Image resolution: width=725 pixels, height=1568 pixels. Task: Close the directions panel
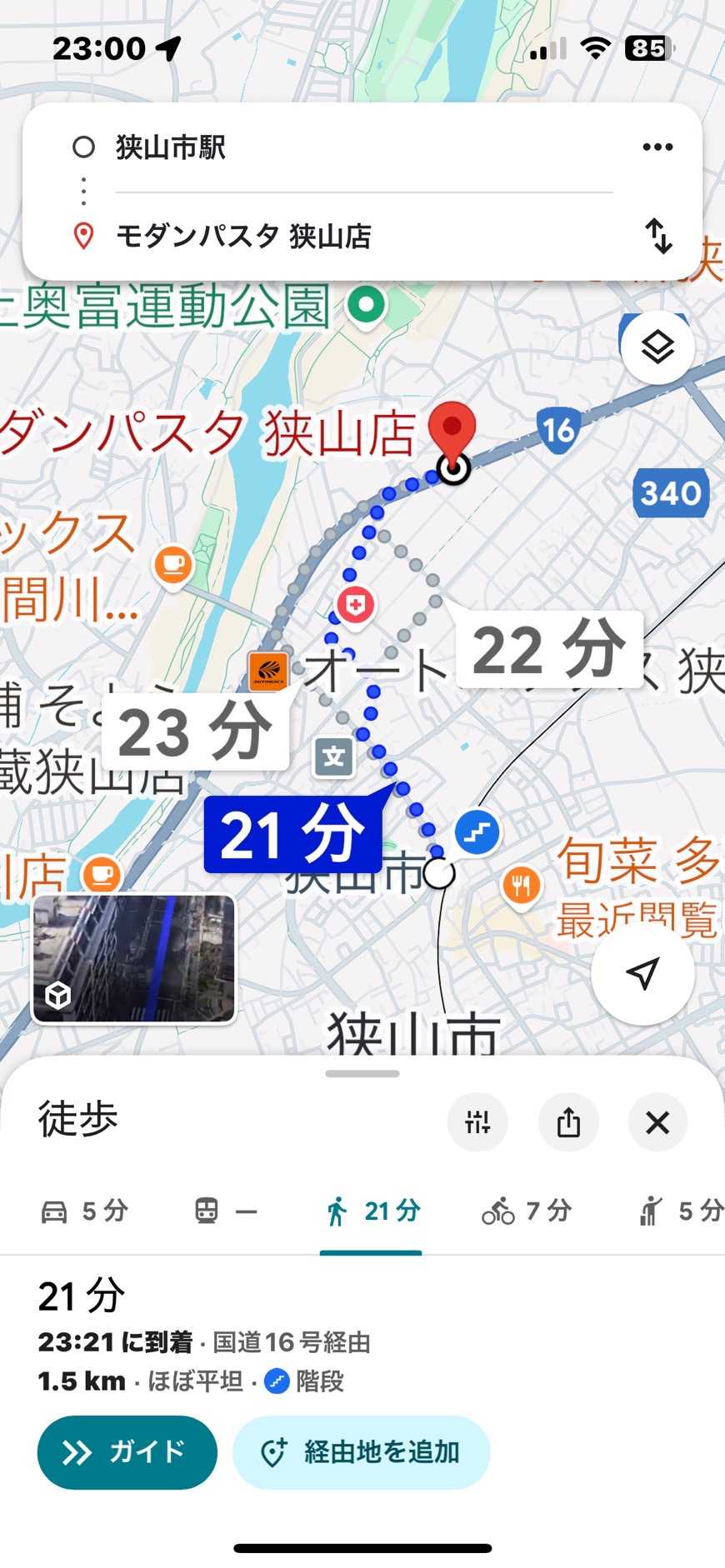[x=657, y=1122]
